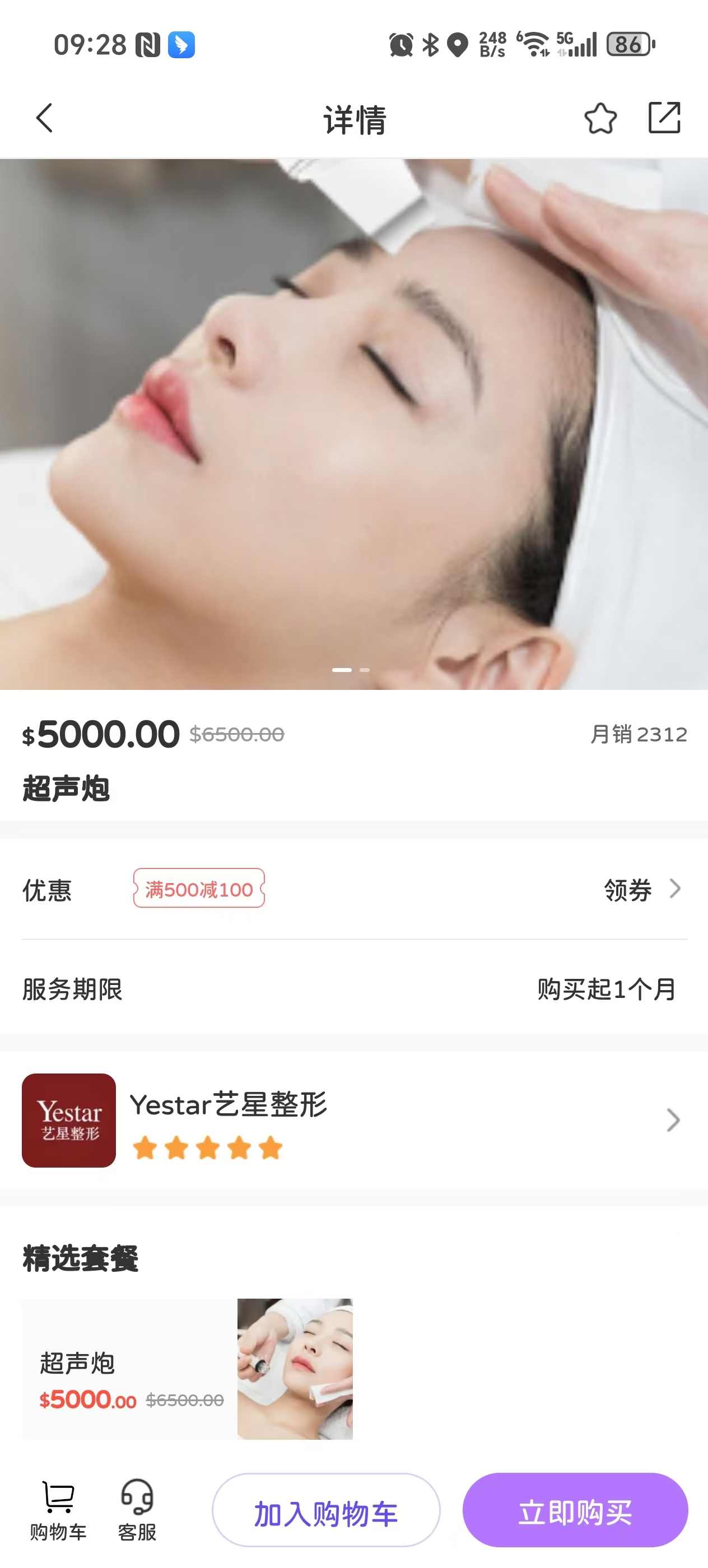Screen dimensions: 708x1568
Task: Go back from the 详情 page
Action: [44, 118]
